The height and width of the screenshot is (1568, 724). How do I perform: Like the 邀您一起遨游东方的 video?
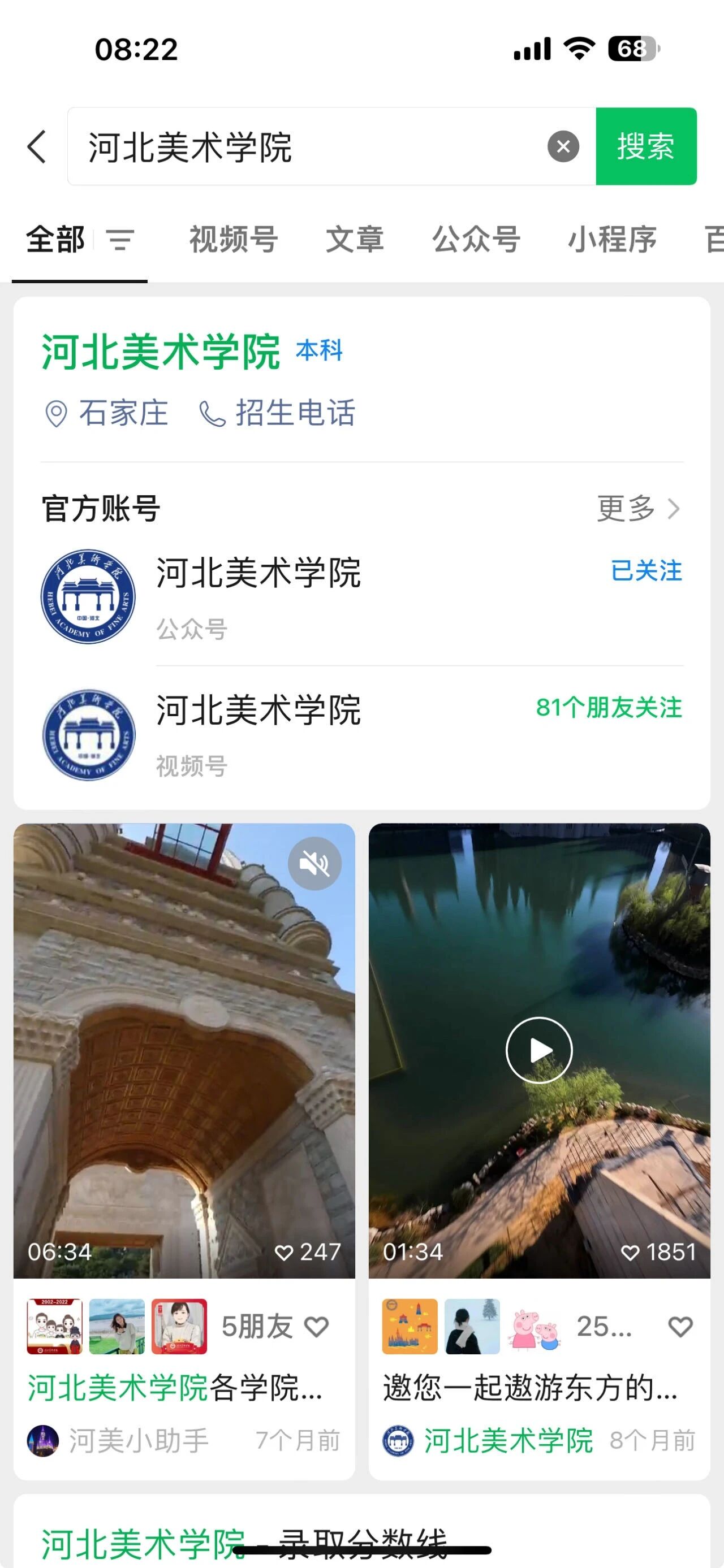coord(679,1326)
